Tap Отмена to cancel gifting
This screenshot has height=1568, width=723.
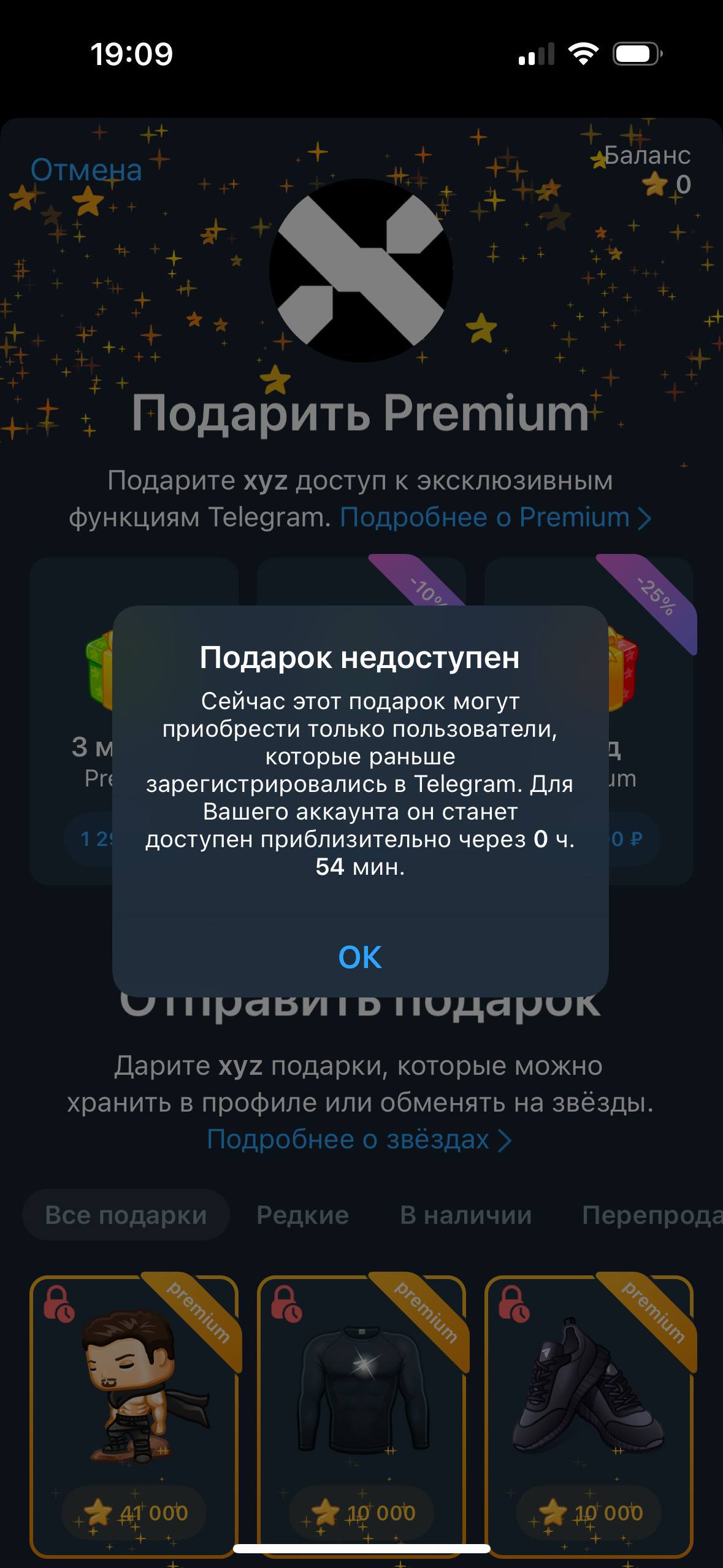(86, 170)
